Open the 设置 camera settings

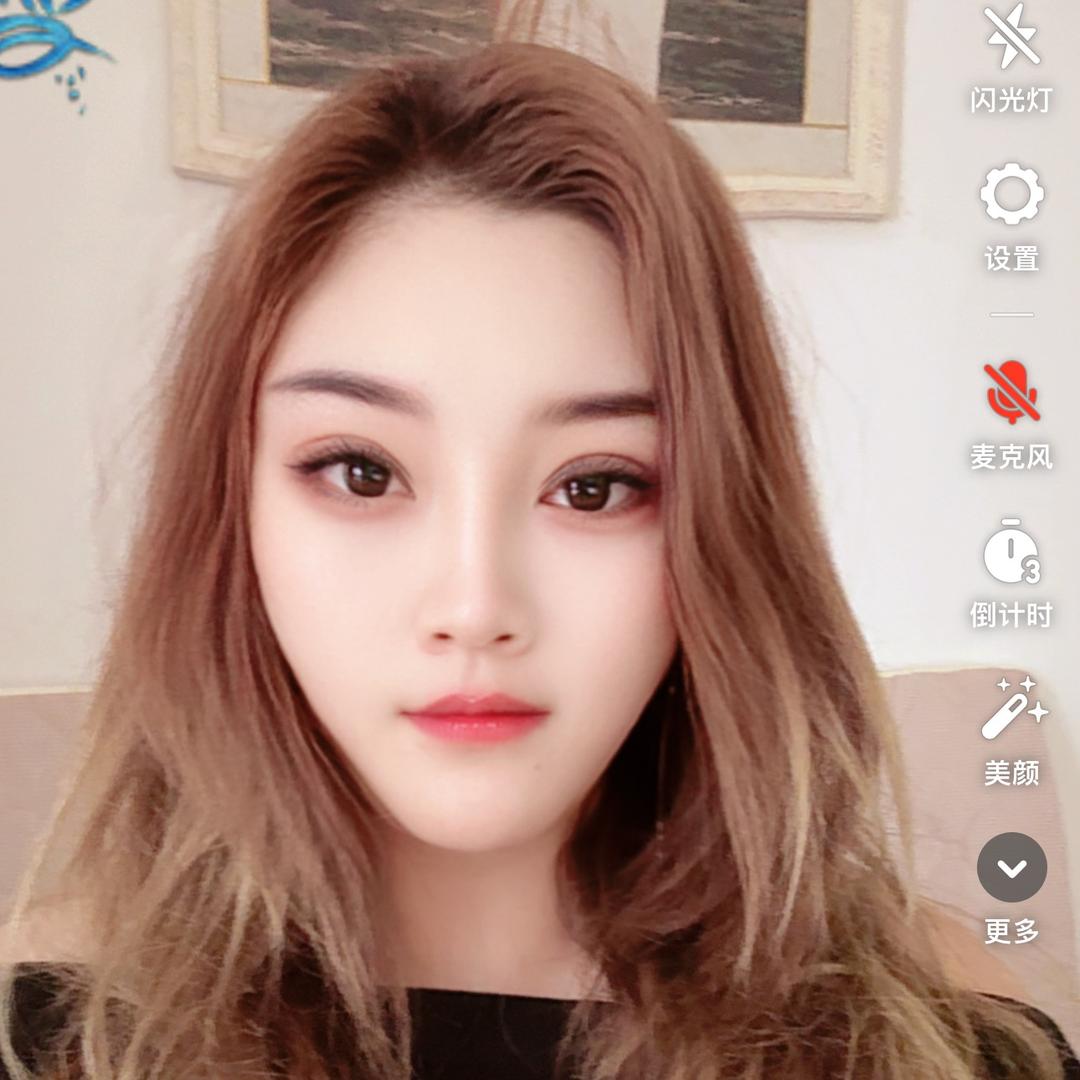tap(1011, 196)
